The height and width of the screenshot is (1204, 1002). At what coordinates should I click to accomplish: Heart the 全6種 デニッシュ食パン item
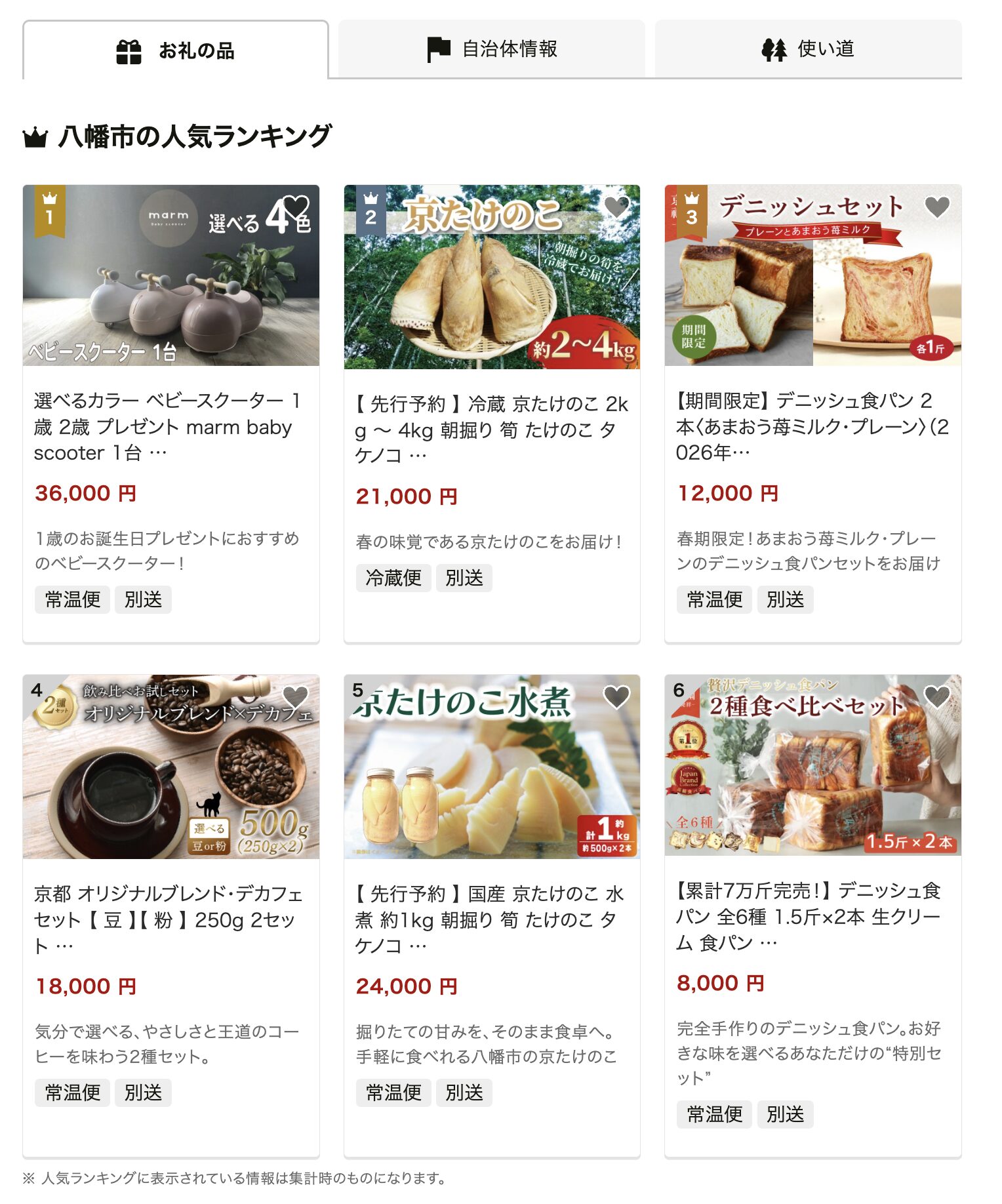coord(937,697)
